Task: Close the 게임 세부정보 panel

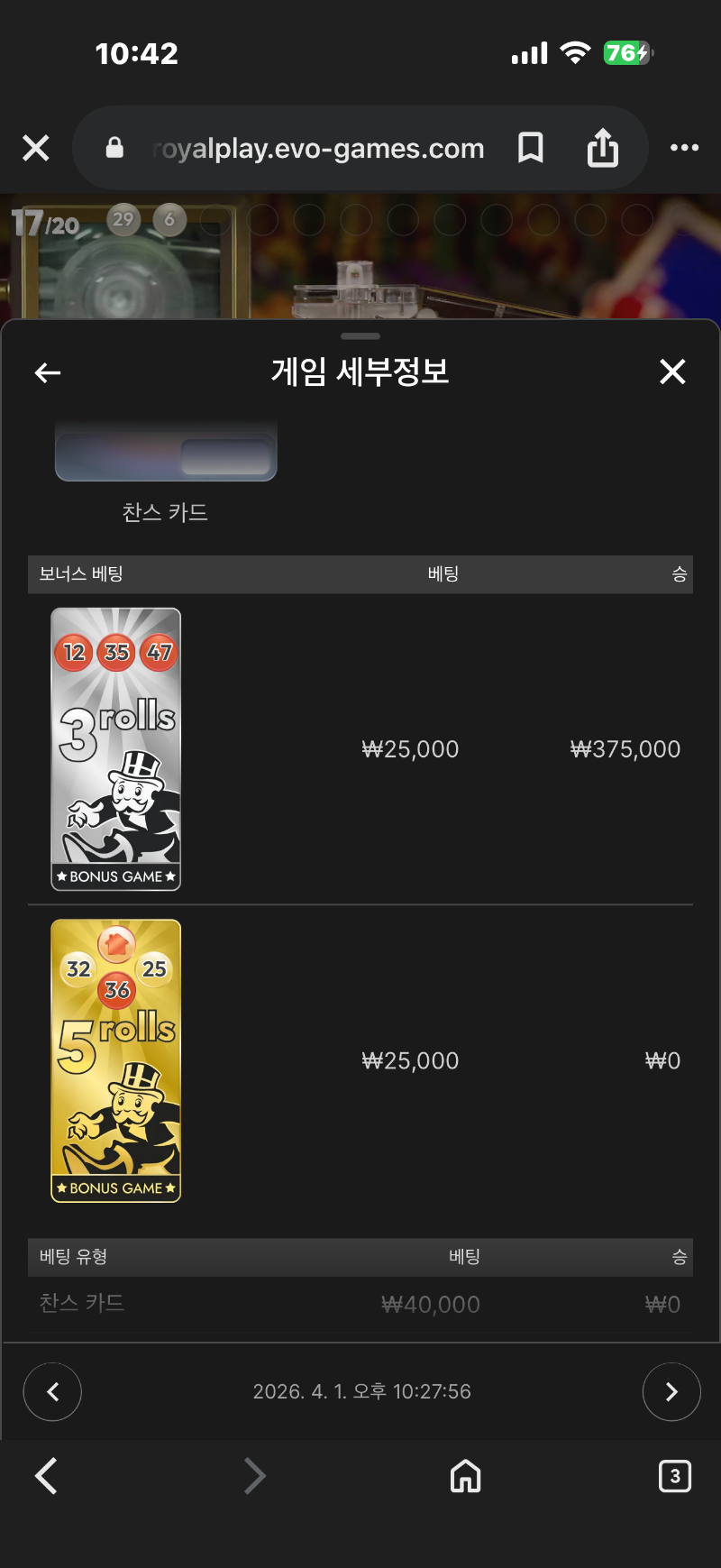Action: pos(672,371)
